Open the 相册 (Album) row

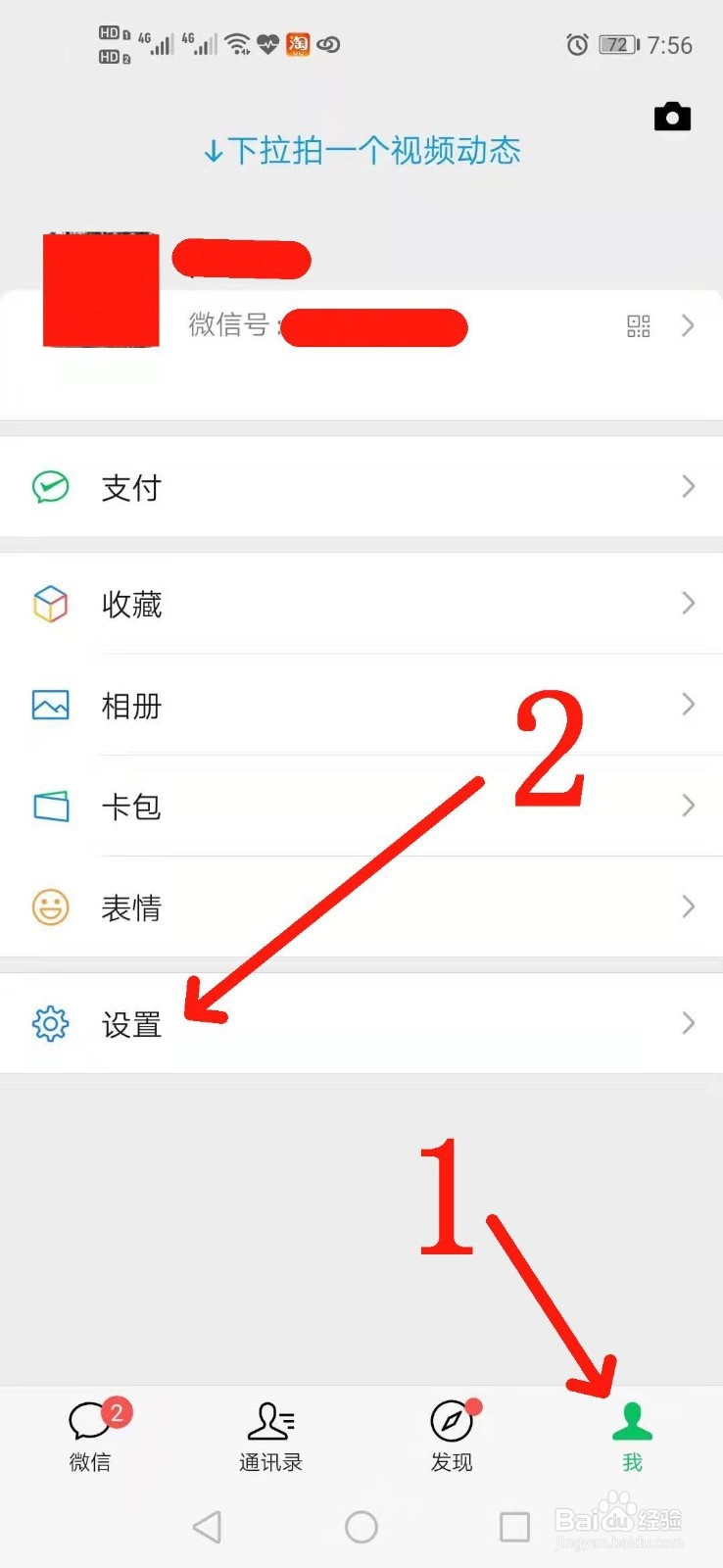(x=361, y=705)
